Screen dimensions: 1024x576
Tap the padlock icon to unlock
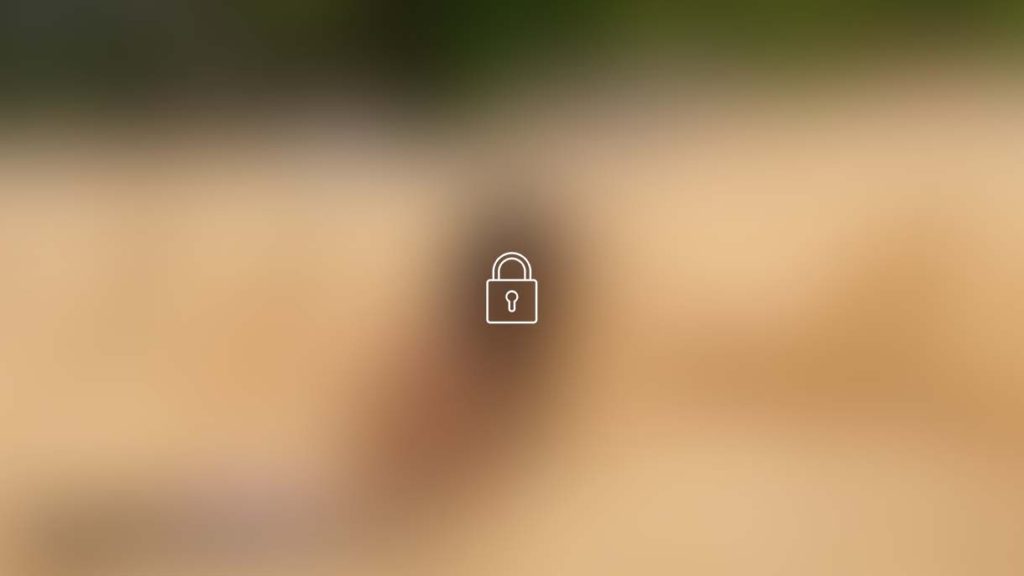(511, 289)
